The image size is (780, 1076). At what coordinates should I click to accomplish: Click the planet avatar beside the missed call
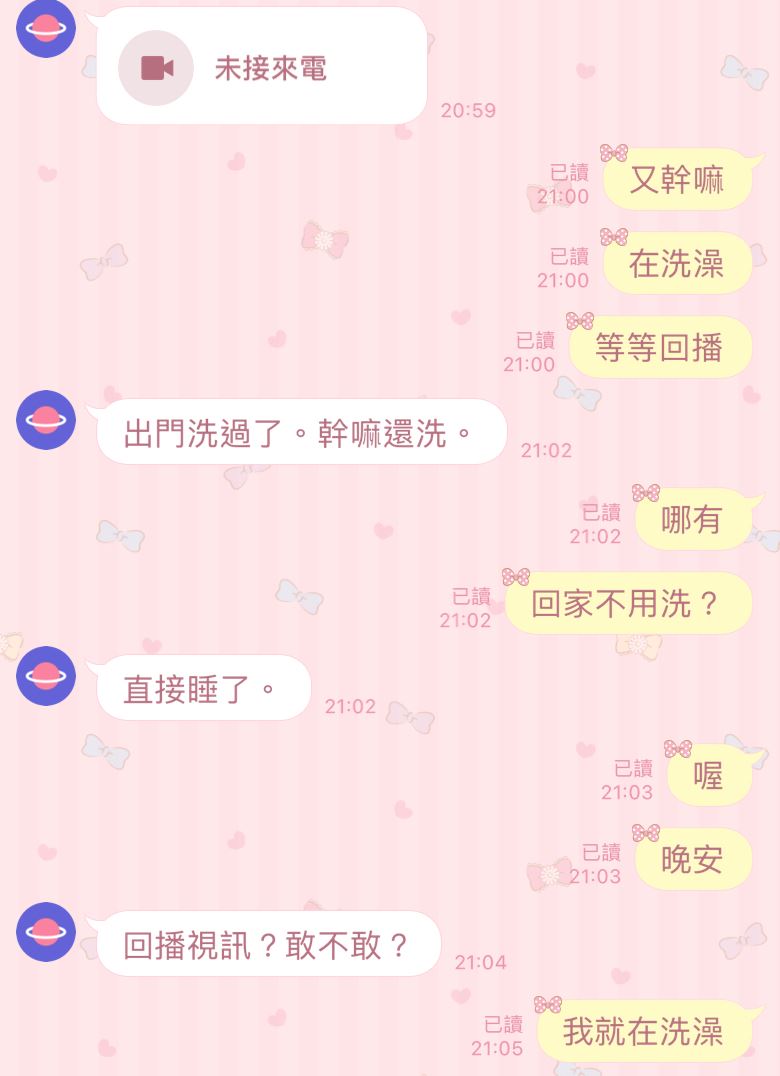(45, 29)
